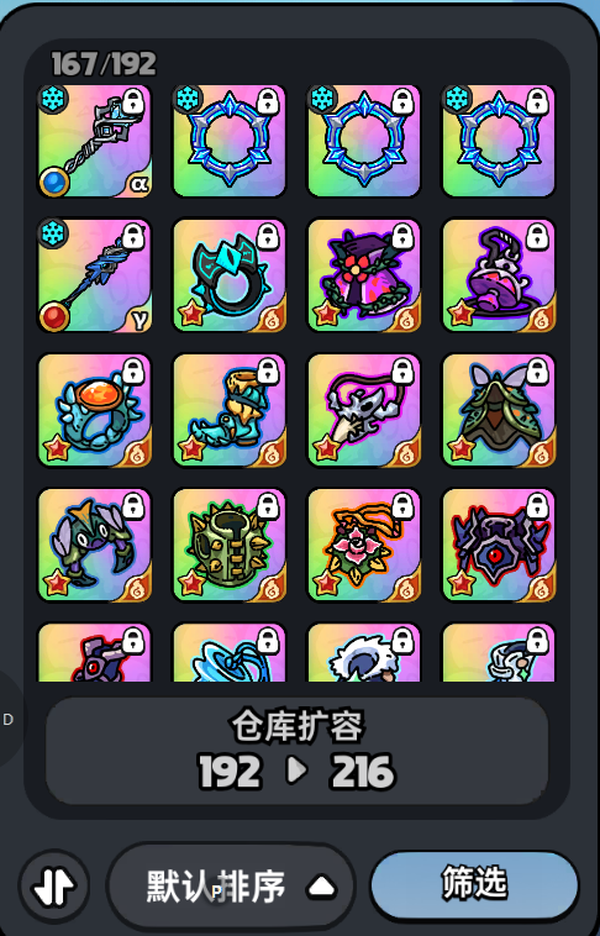Toggle the sort order arrows icon
Screen dimensions: 600x936
[x=54, y=886]
